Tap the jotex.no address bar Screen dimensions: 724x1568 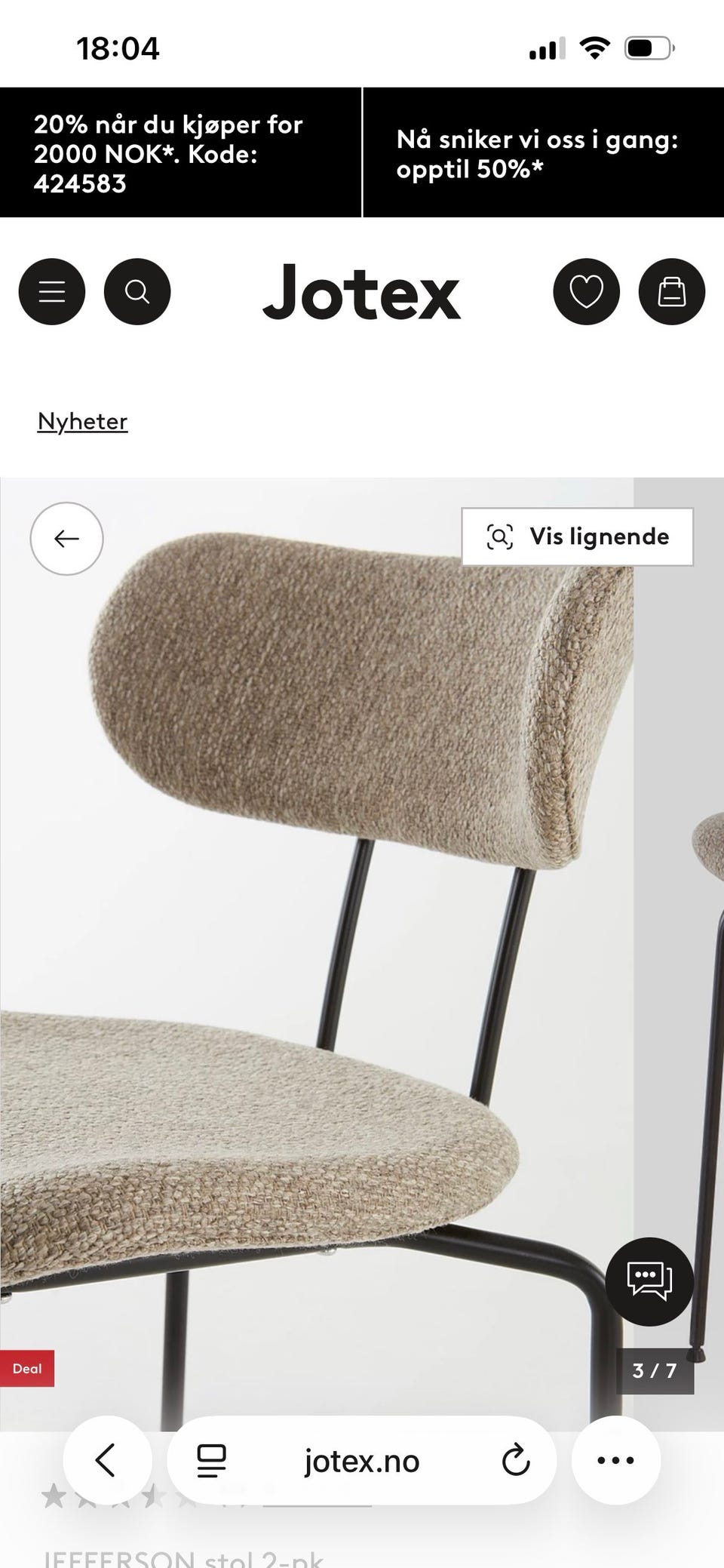(362, 1461)
